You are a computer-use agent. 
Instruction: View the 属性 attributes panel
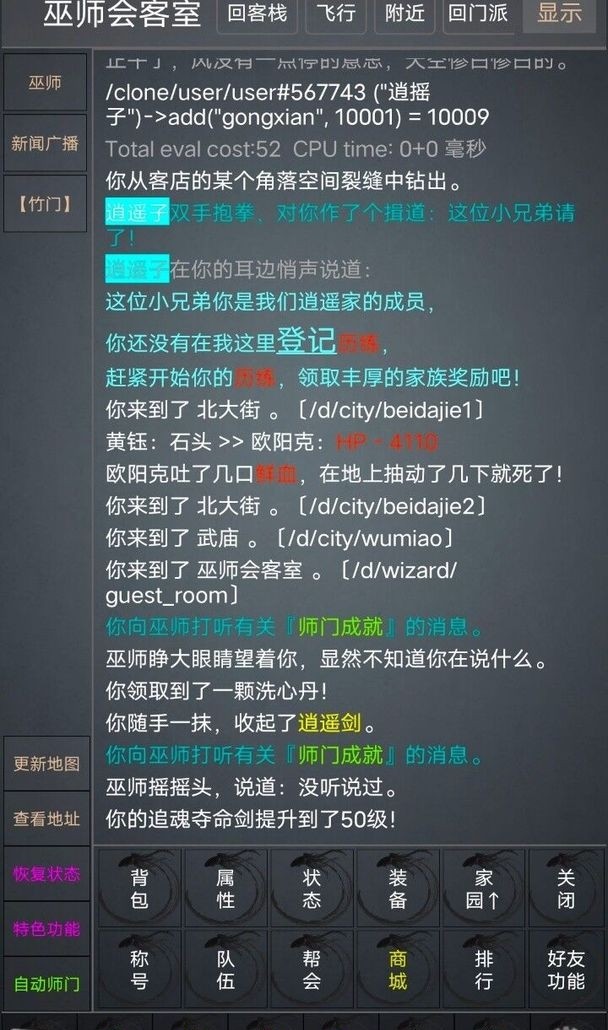click(x=226, y=888)
